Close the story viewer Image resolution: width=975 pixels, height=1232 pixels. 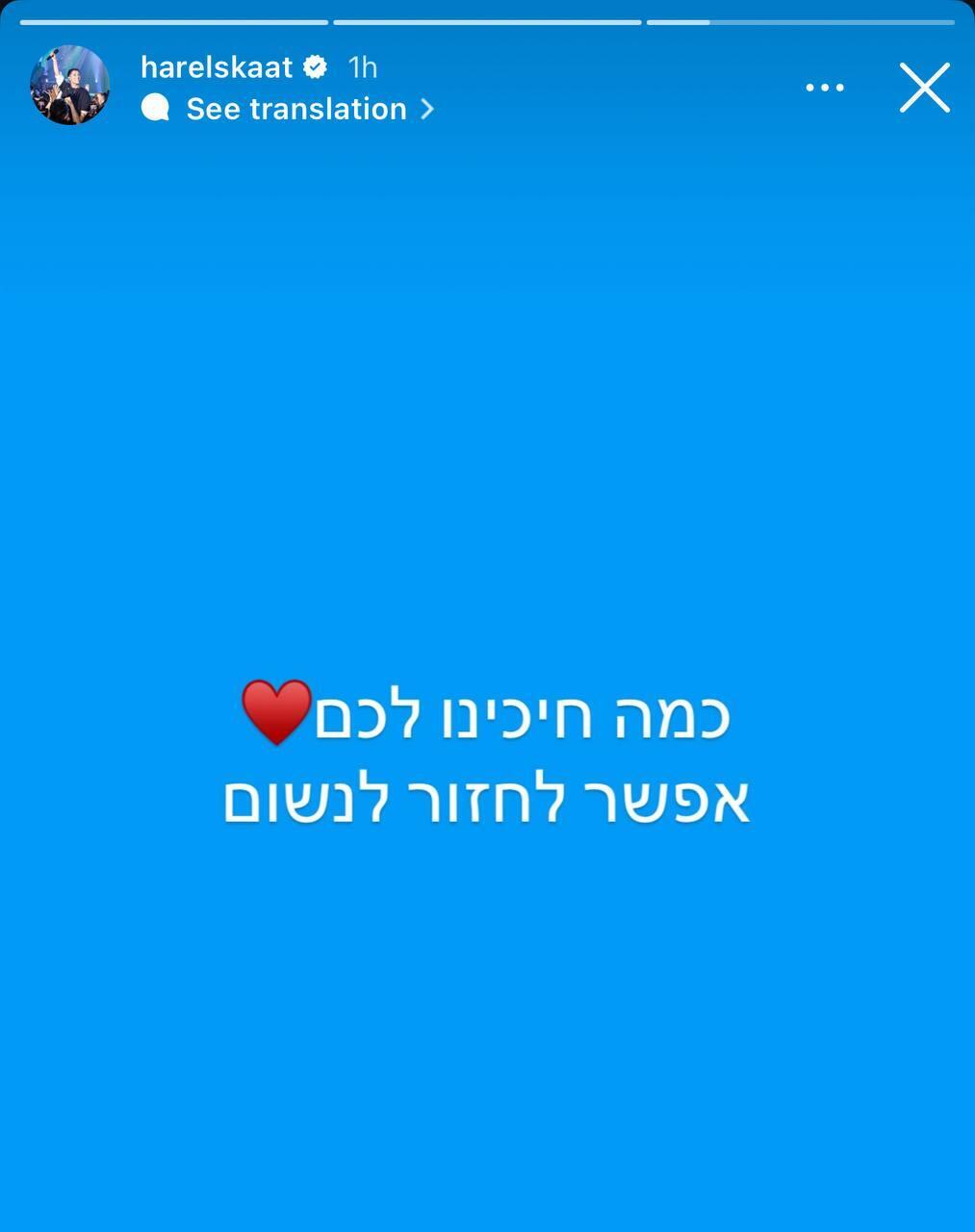[924, 88]
